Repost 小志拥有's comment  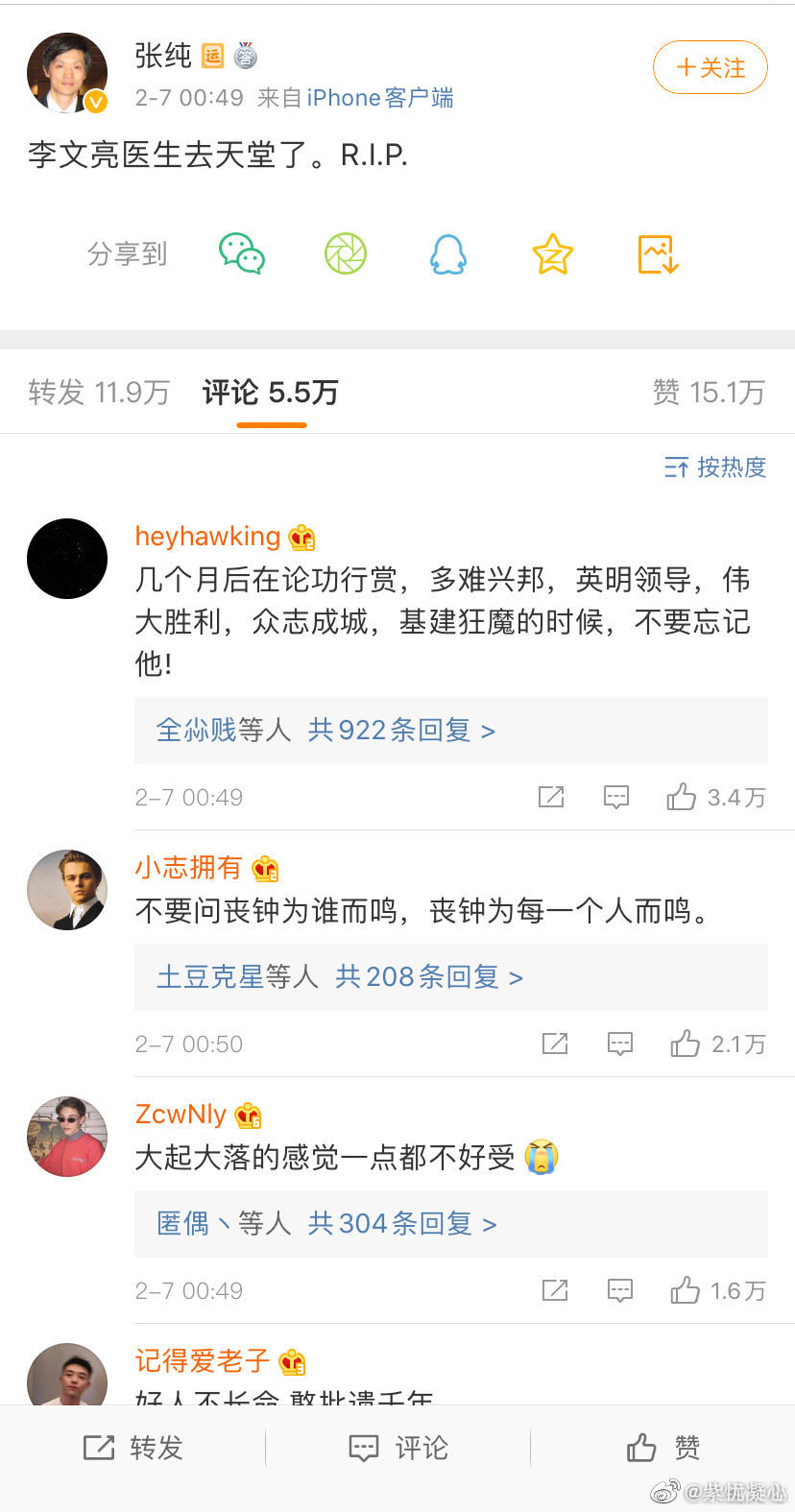[x=555, y=1044]
